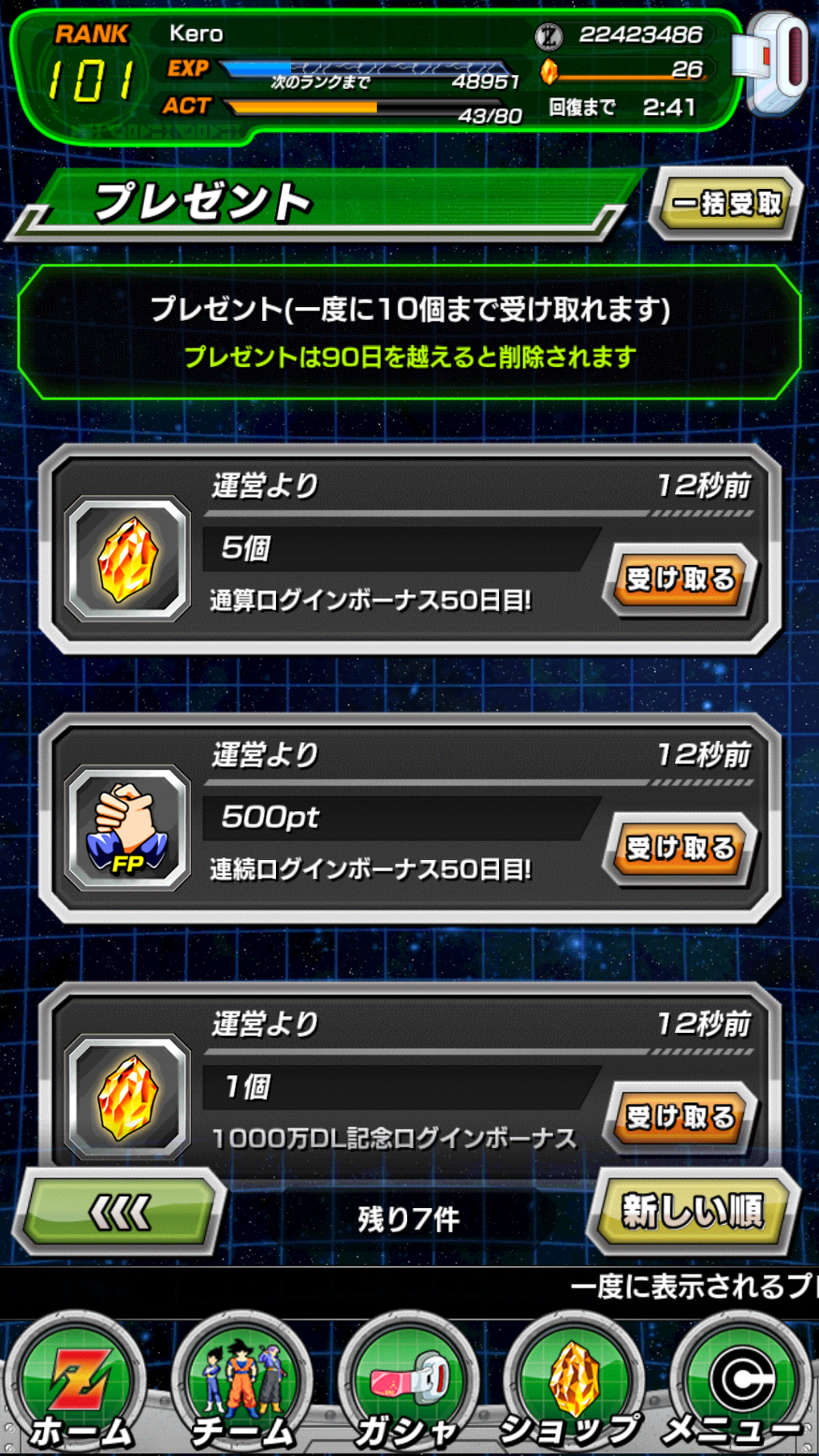Image resolution: width=819 pixels, height=1456 pixels.
Task: Tap 一括受取 to receive all presents
Action: [x=726, y=204]
